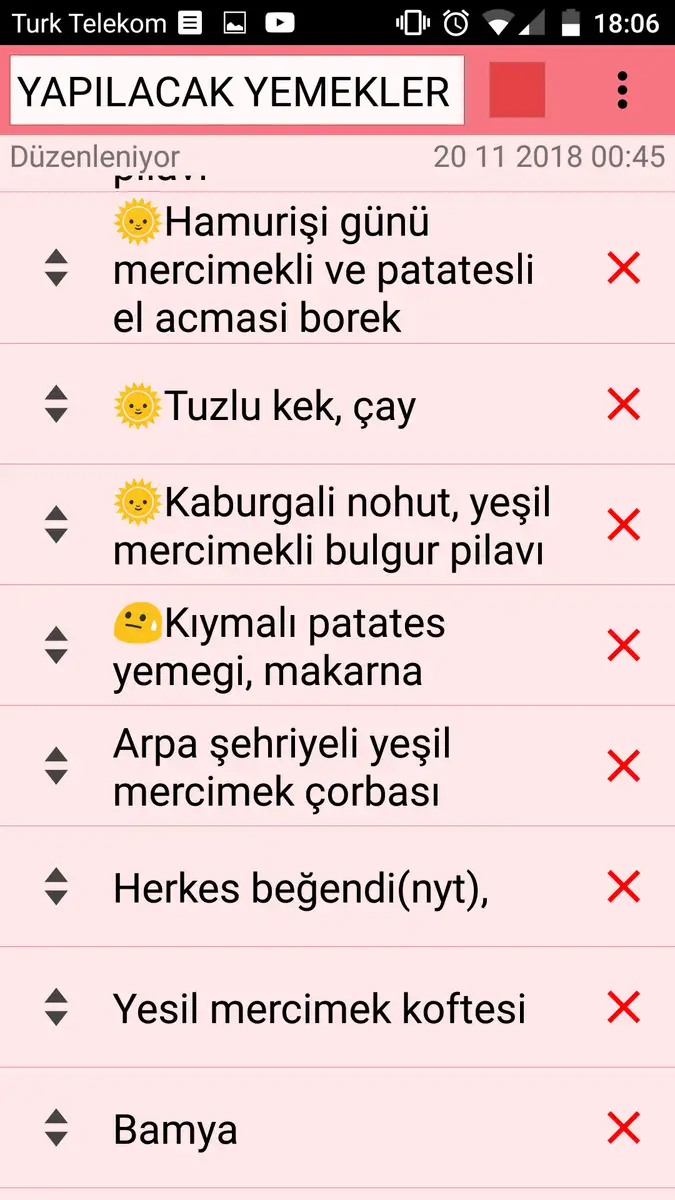Tap the reorder handle beside Tuzlu kek, çay

tap(57, 404)
